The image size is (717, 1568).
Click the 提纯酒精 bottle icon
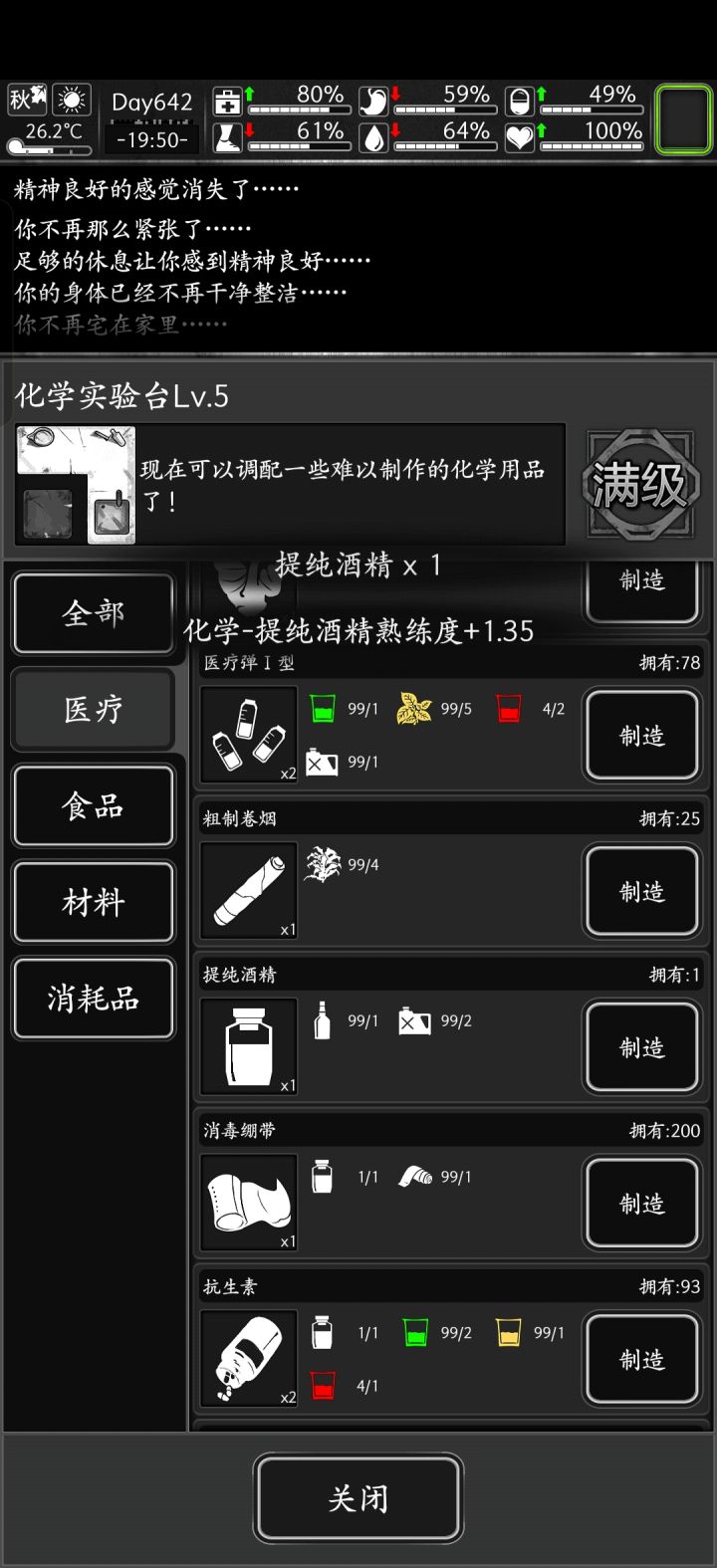[x=248, y=1046]
